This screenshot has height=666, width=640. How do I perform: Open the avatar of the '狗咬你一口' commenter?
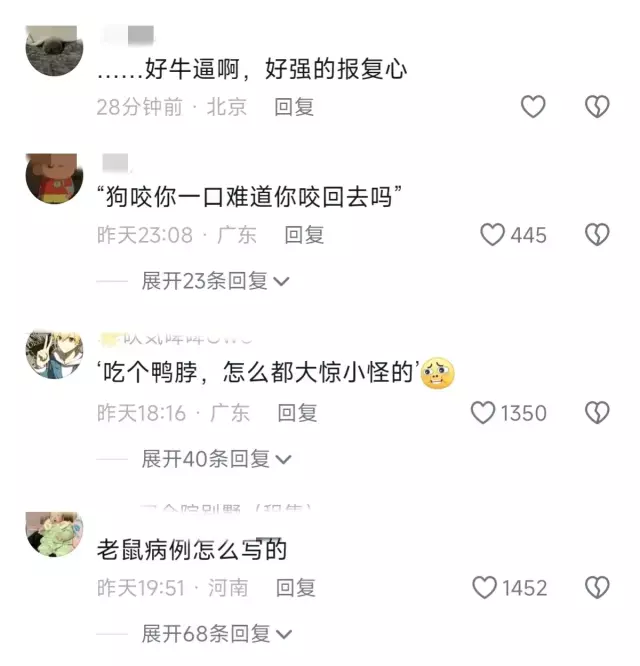54,179
